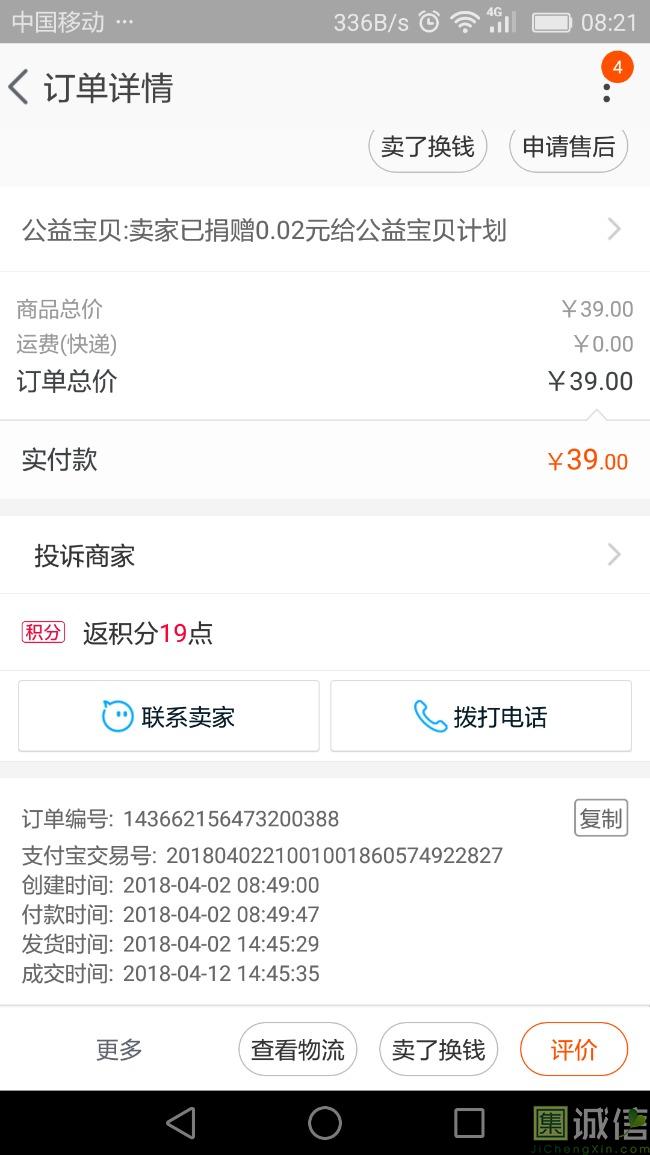Image resolution: width=650 pixels, height=1155 pixels.
Task: Tap 申请售后 to request after-sales service
Action: point(568,147)
